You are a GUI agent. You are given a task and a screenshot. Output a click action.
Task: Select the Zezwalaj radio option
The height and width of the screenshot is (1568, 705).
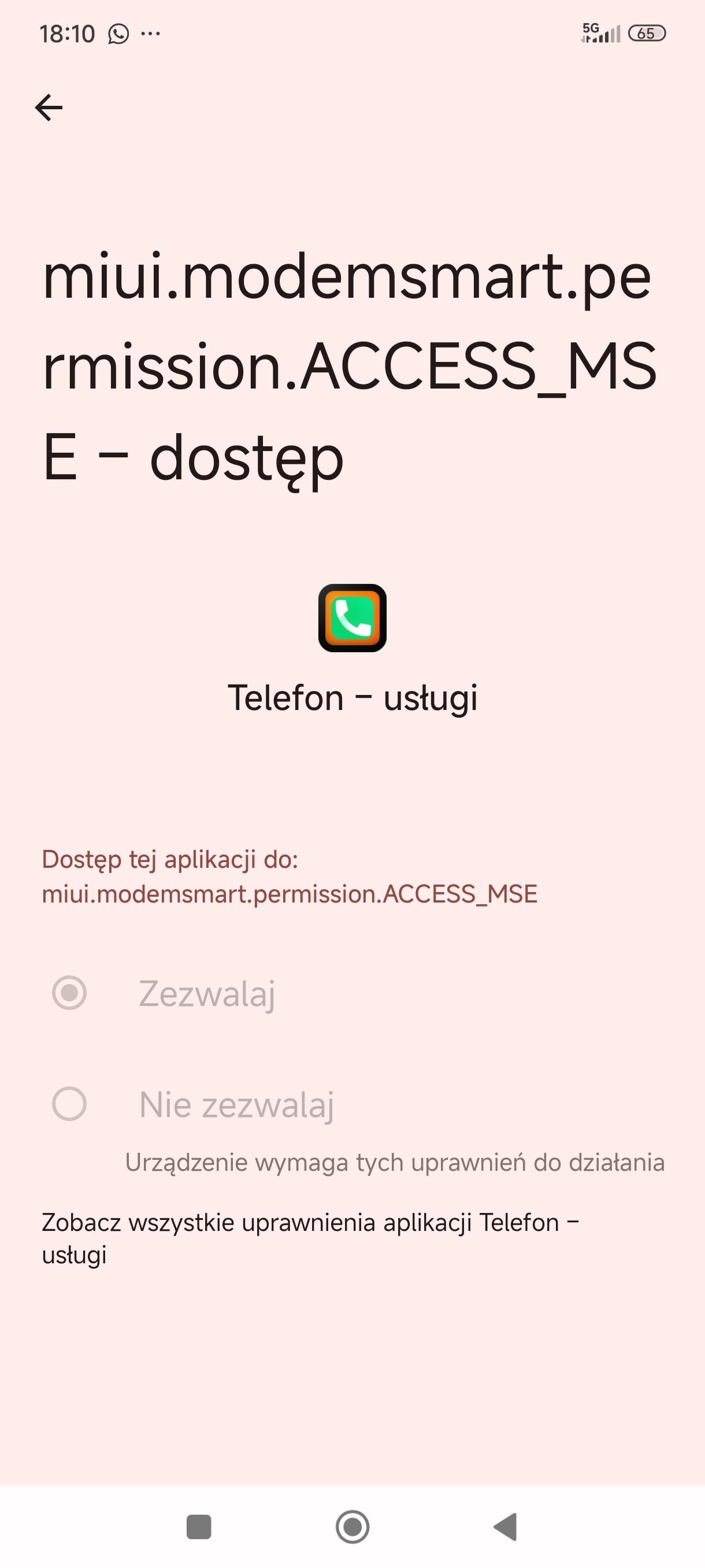tap(69, 993)
